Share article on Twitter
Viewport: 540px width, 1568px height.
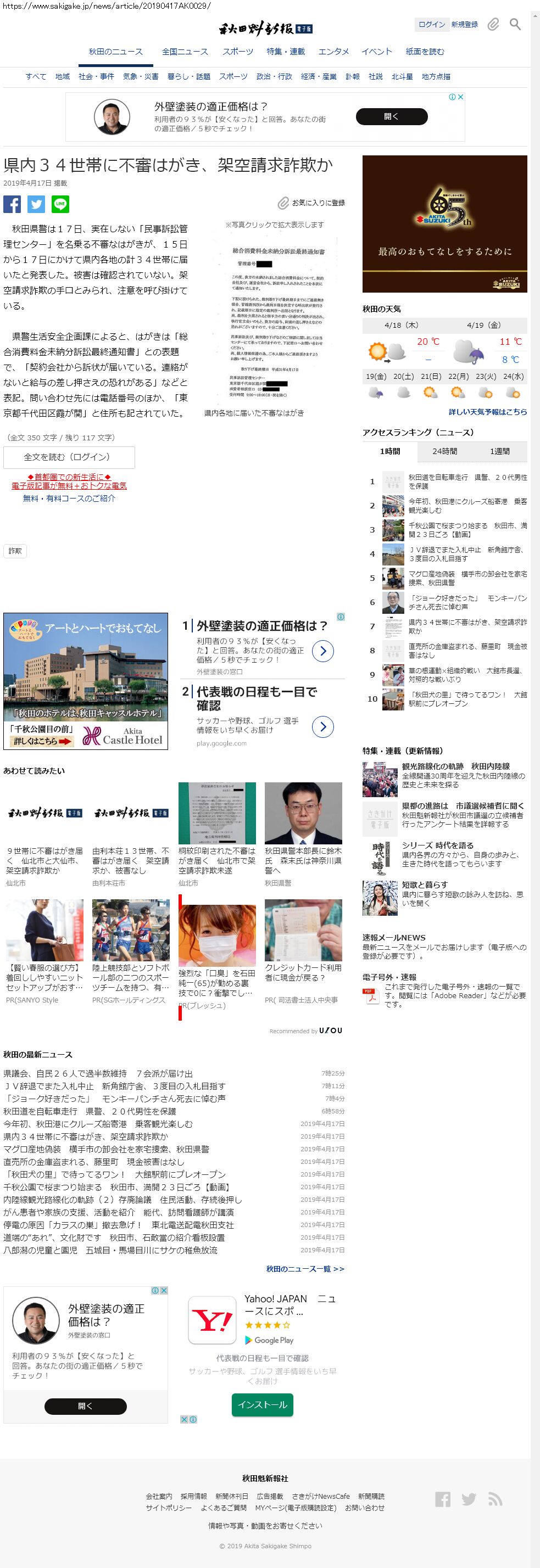click(36, 204)
